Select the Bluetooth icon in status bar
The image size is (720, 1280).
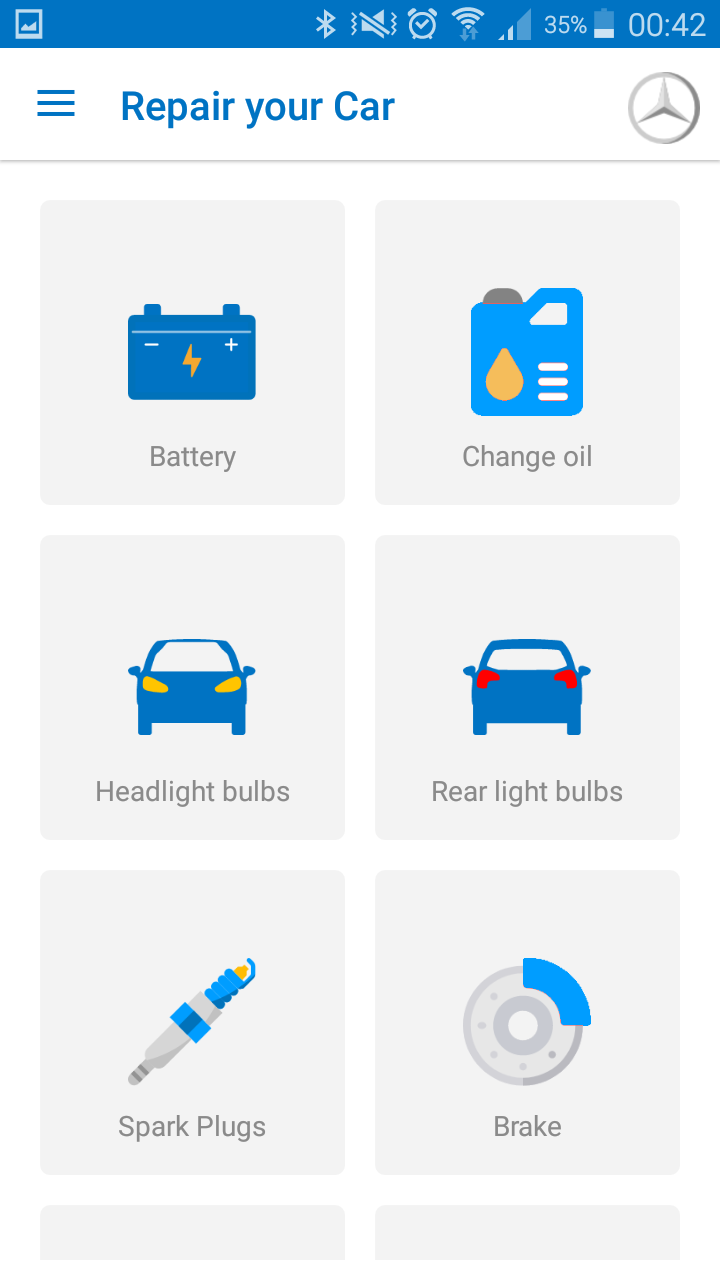coord(326,22)
